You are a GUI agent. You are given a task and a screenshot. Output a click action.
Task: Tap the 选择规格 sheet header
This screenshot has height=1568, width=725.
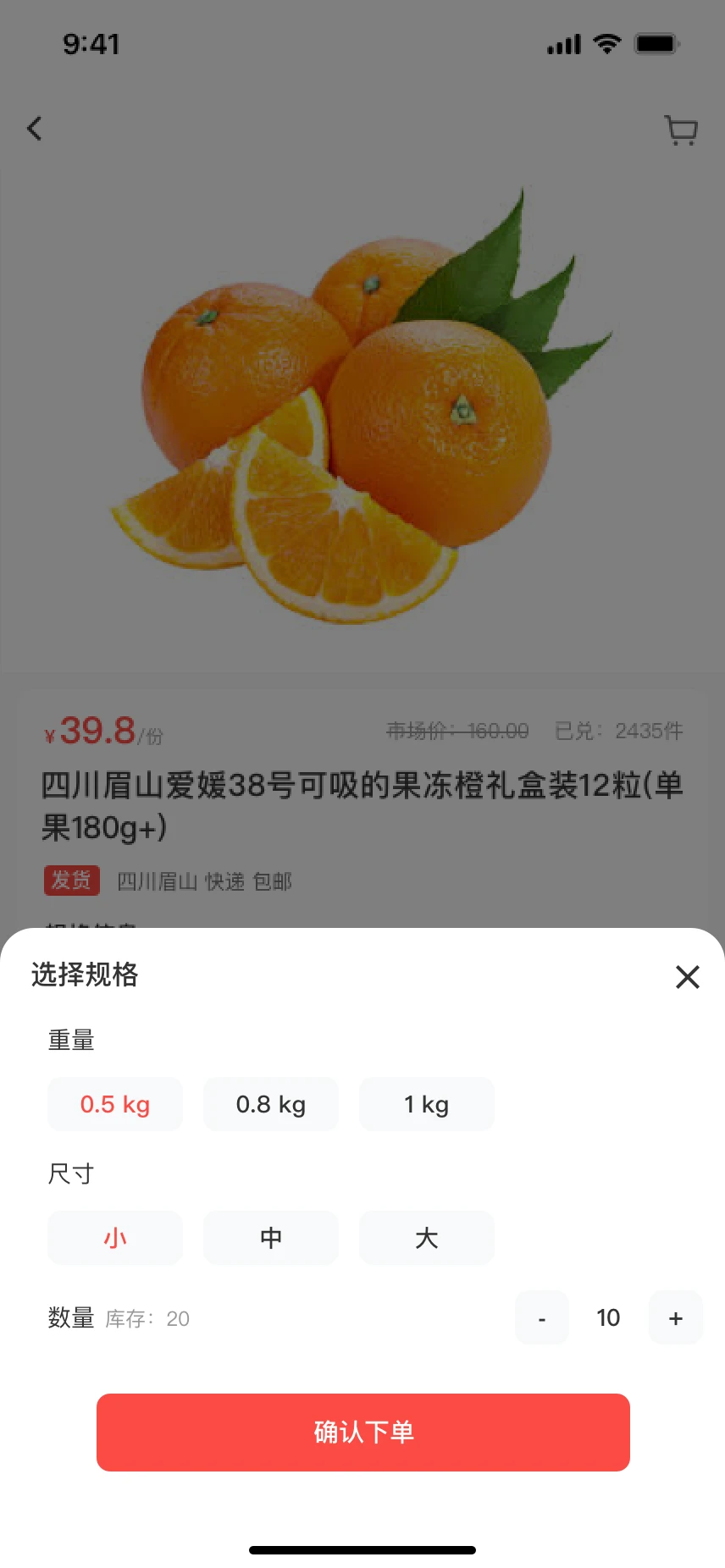point(85,975)
